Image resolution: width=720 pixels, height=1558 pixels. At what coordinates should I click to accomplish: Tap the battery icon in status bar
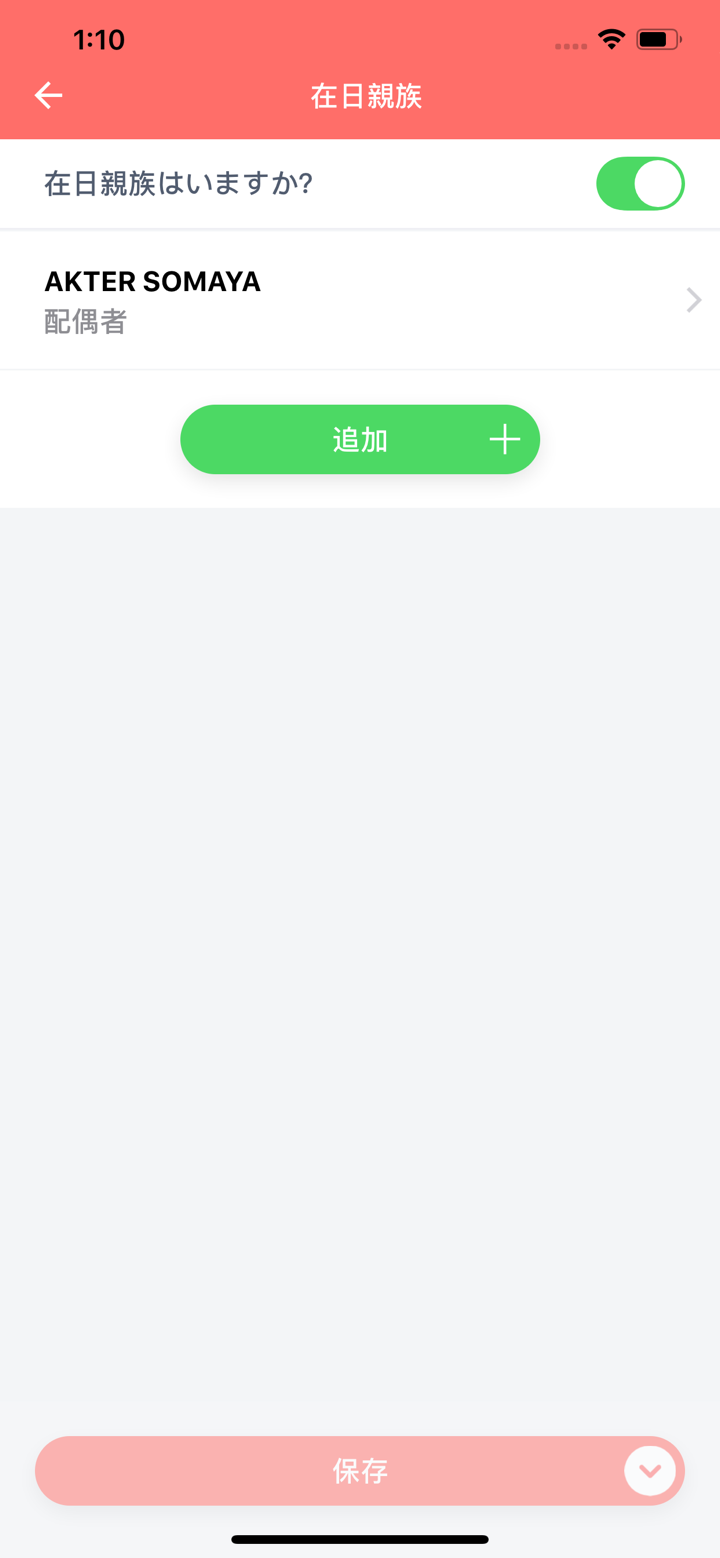click(x=656, y=39)
